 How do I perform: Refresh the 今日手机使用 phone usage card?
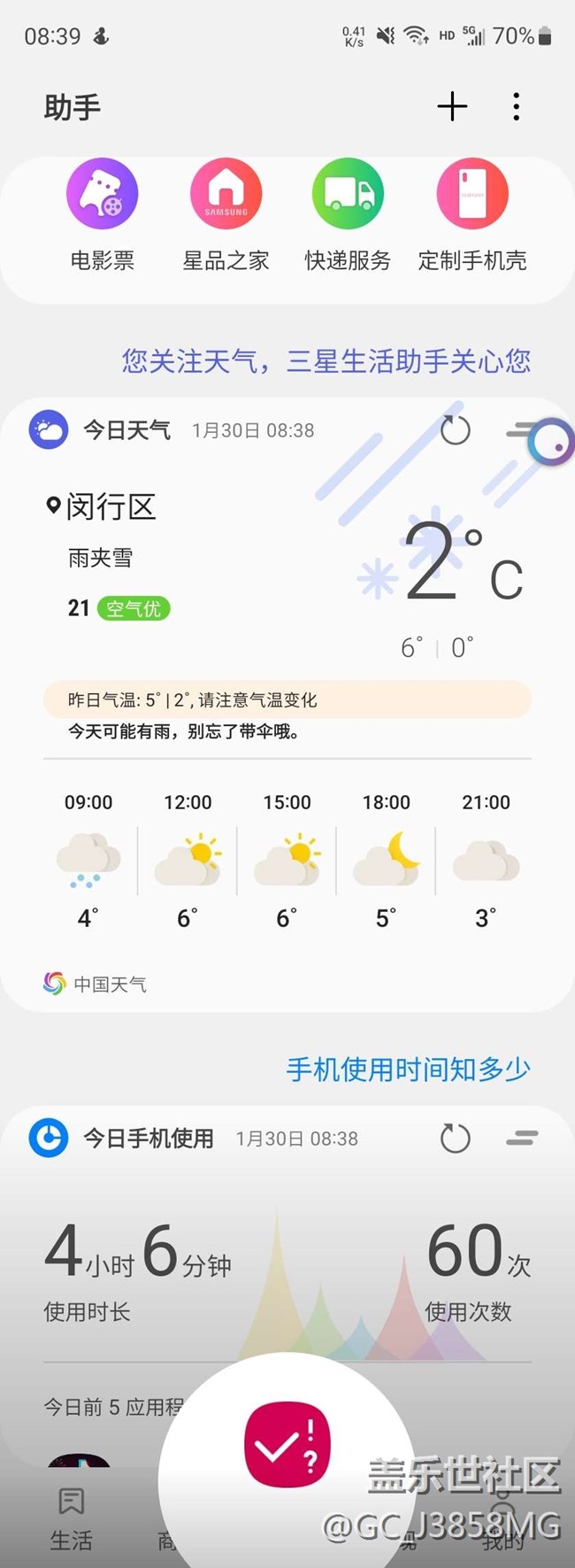tap(456, 1139)
